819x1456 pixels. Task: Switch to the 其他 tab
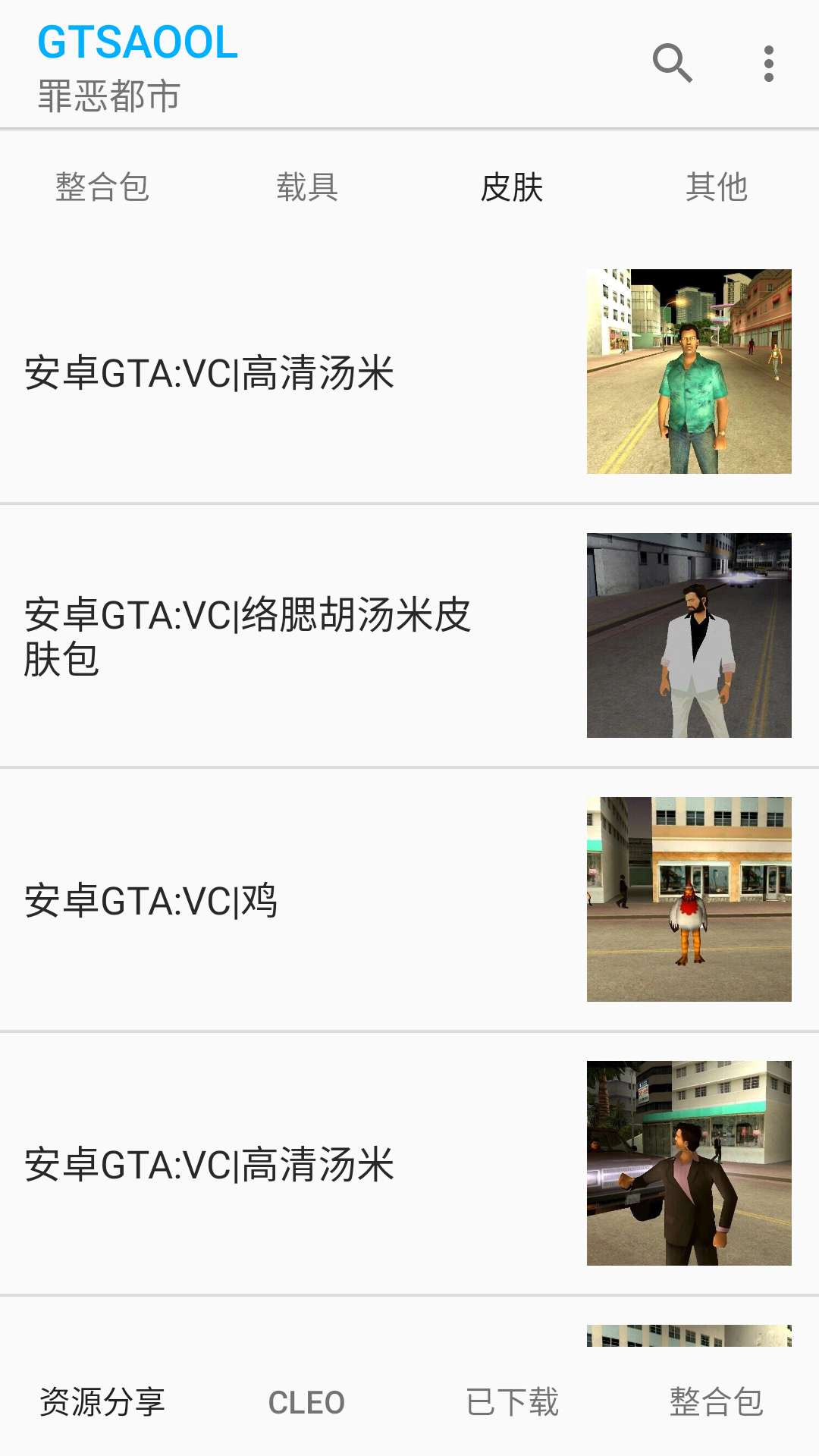pos(717,188)
